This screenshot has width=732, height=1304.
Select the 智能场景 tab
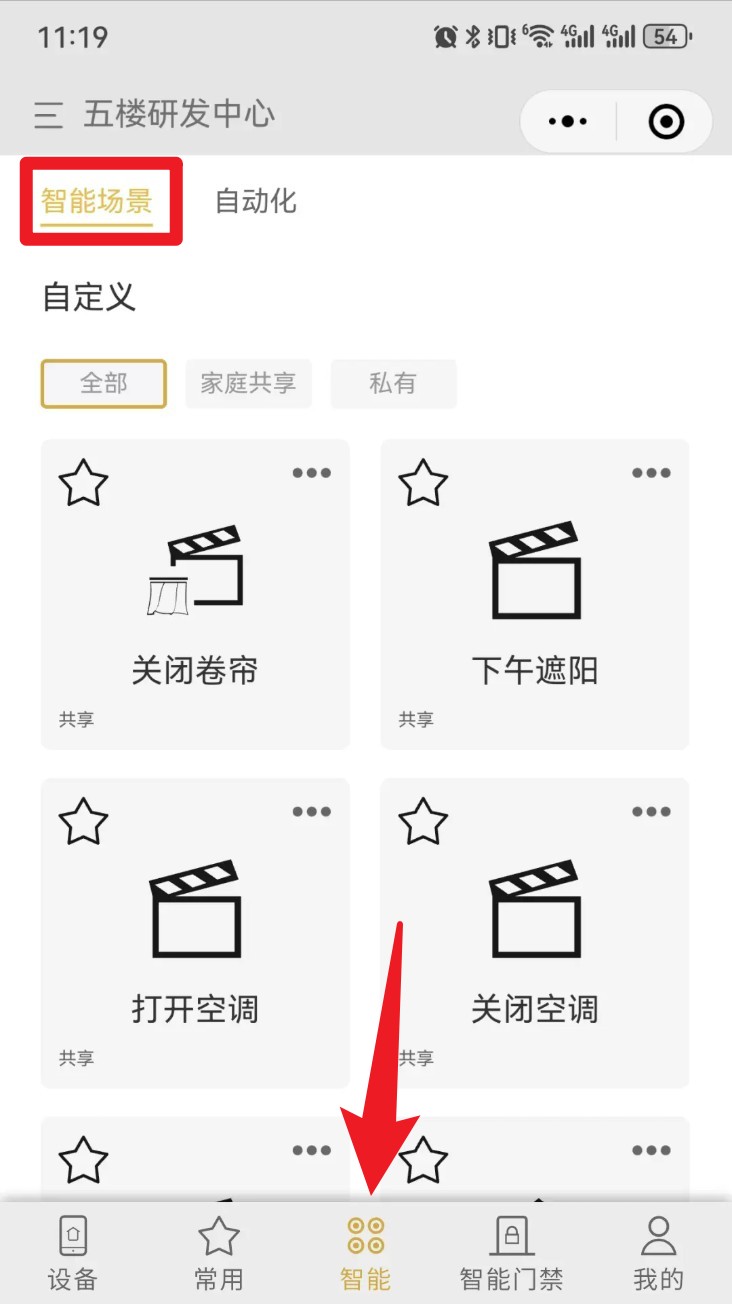click(x=97, y=201)
